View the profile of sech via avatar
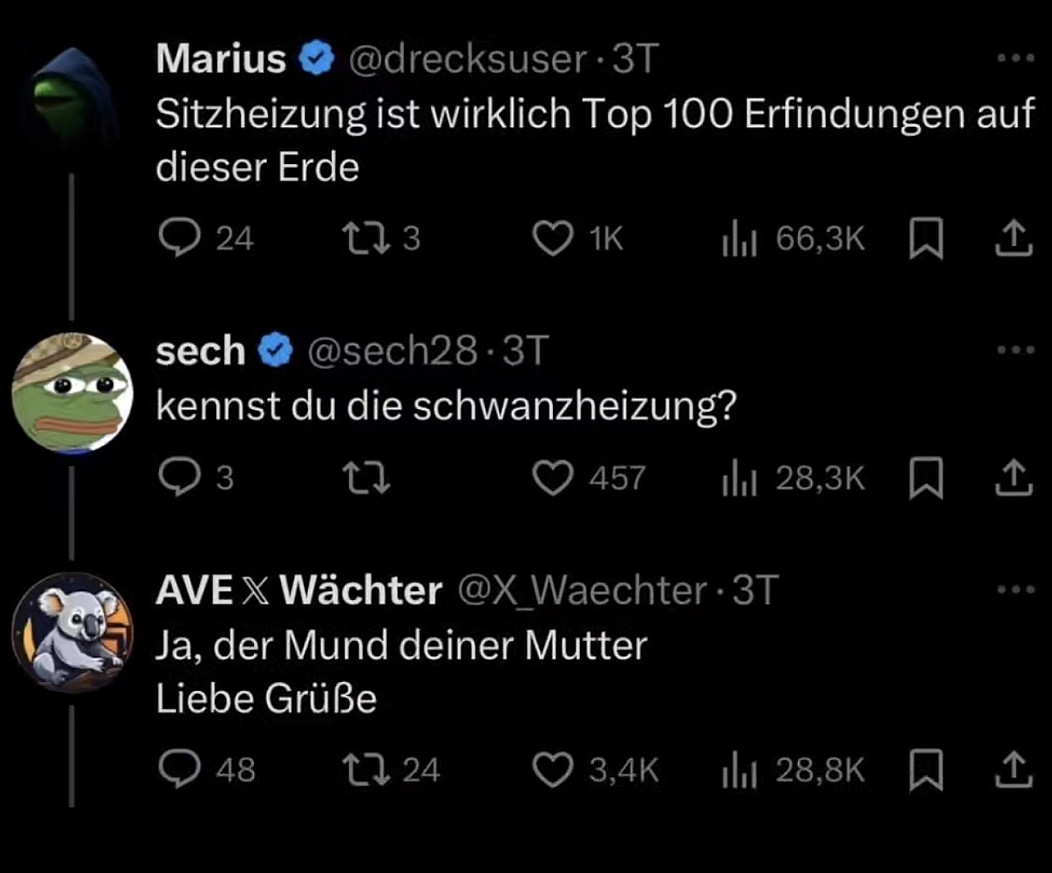 coord(72,392)
